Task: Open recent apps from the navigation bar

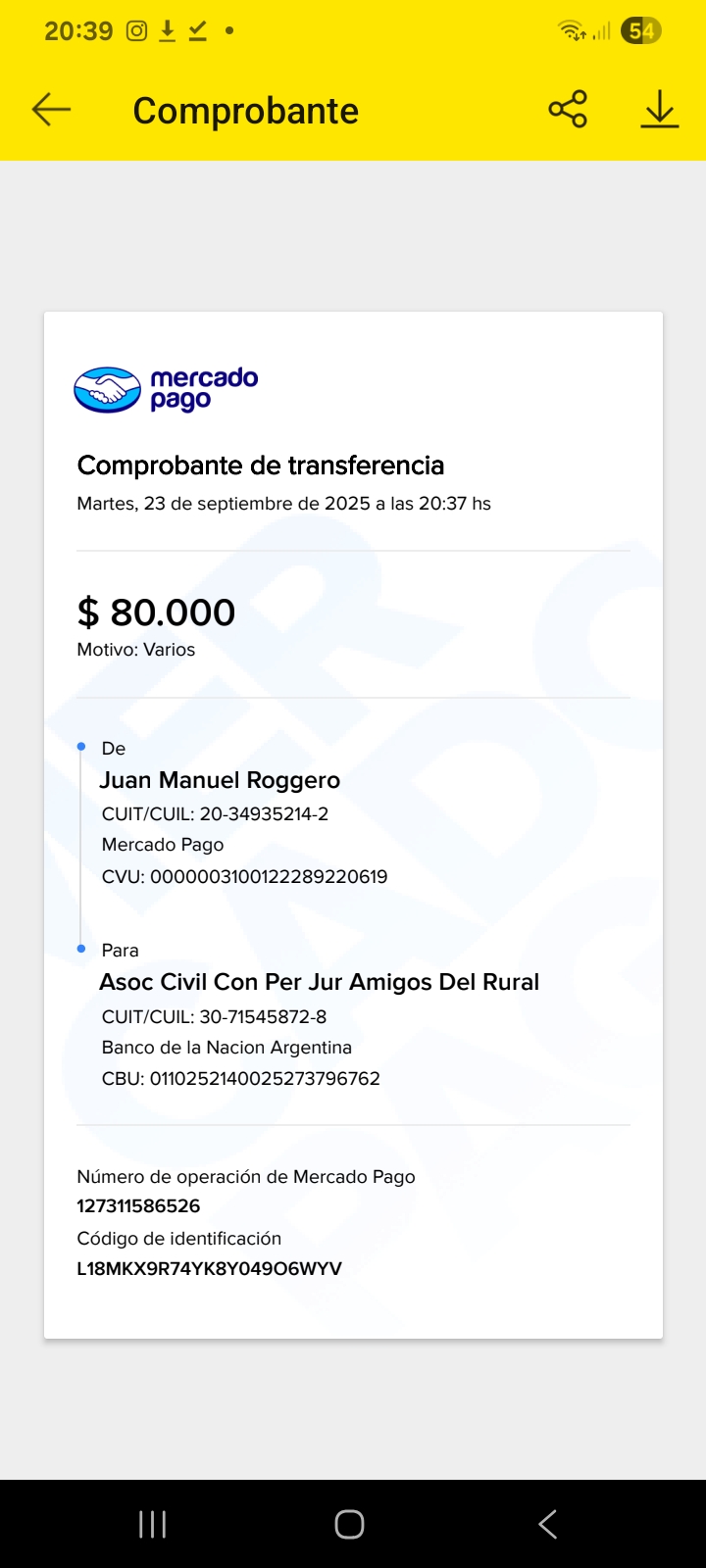Action: (153, 1524)
